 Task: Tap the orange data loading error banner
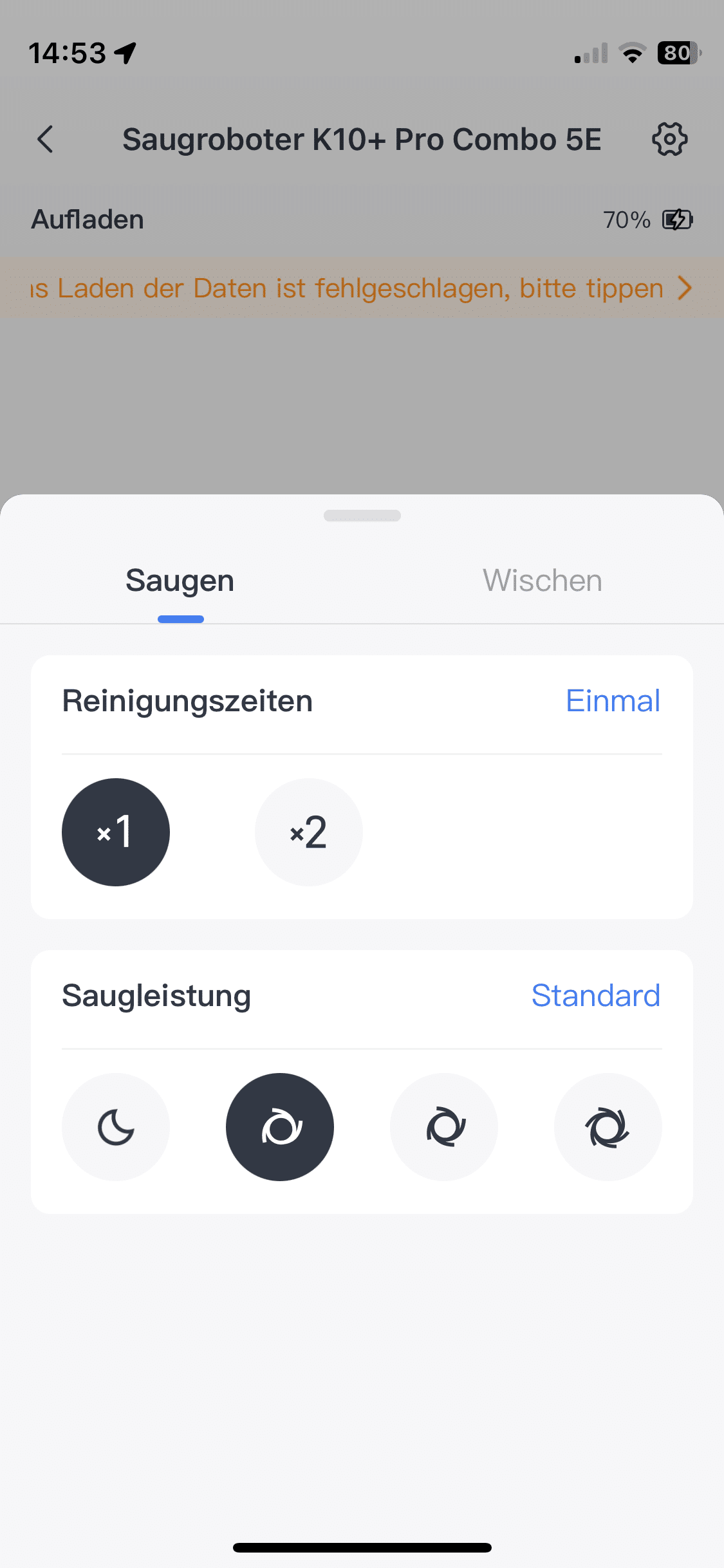pos(362,288)
